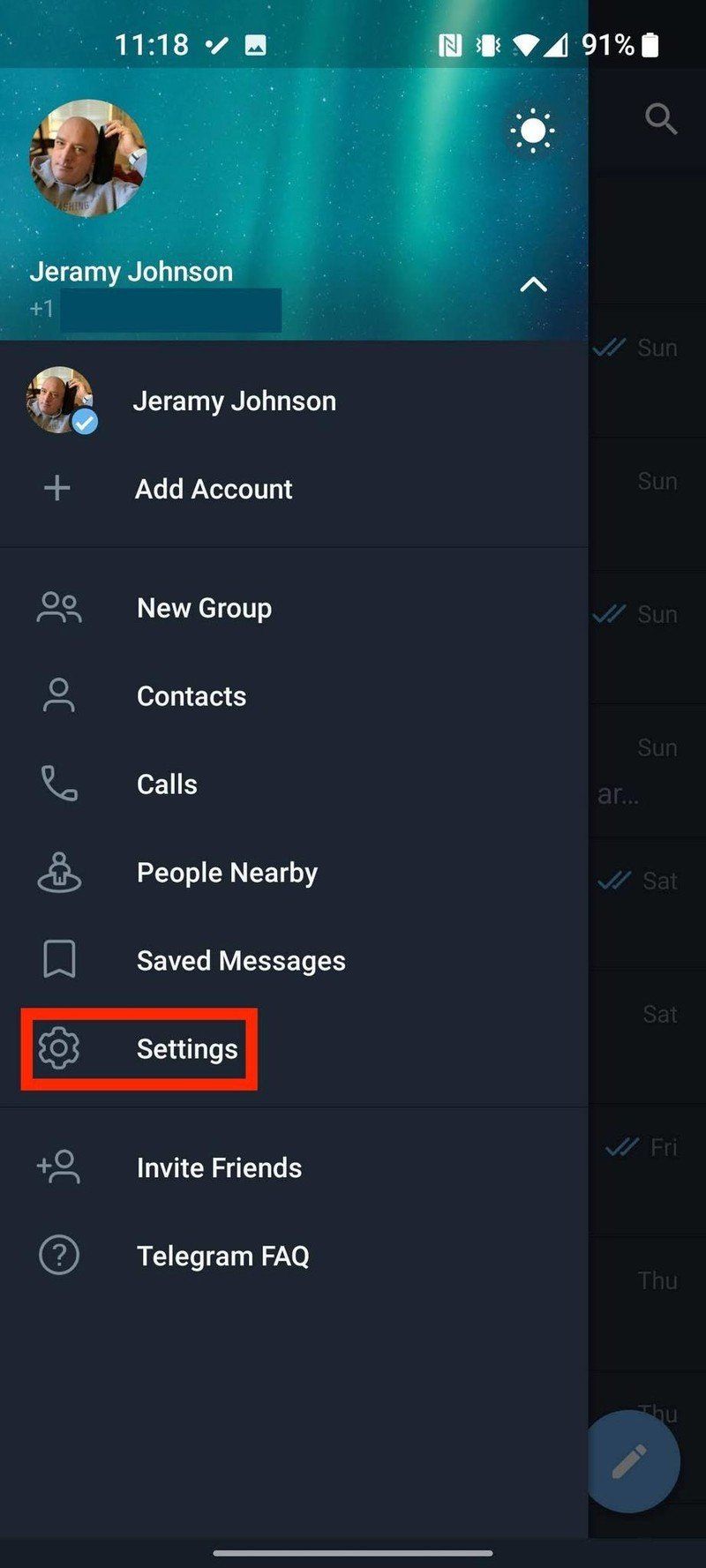
Task: Select Invite Friends from the drawer
Action: coord(218,1167)
